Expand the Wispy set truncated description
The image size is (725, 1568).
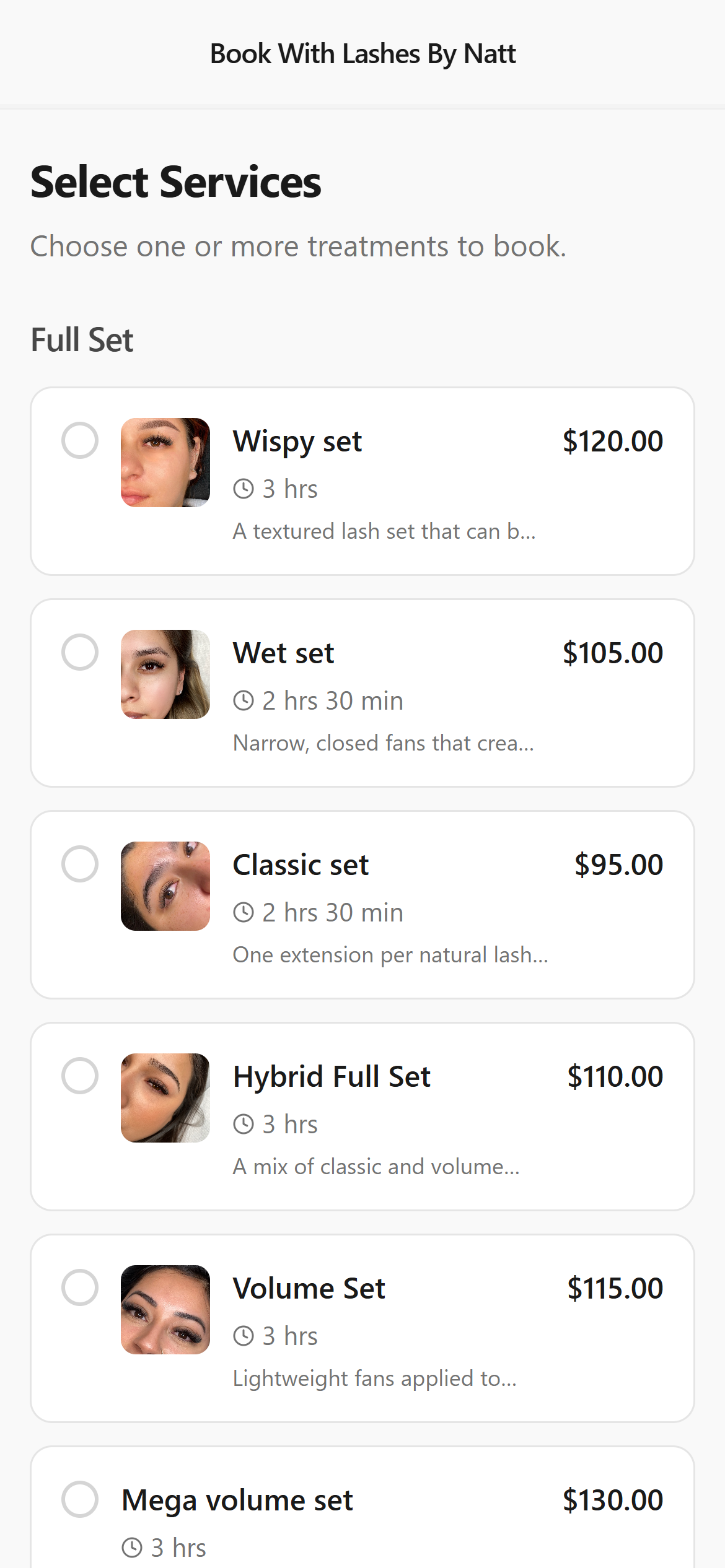click(x=384, y=531)
